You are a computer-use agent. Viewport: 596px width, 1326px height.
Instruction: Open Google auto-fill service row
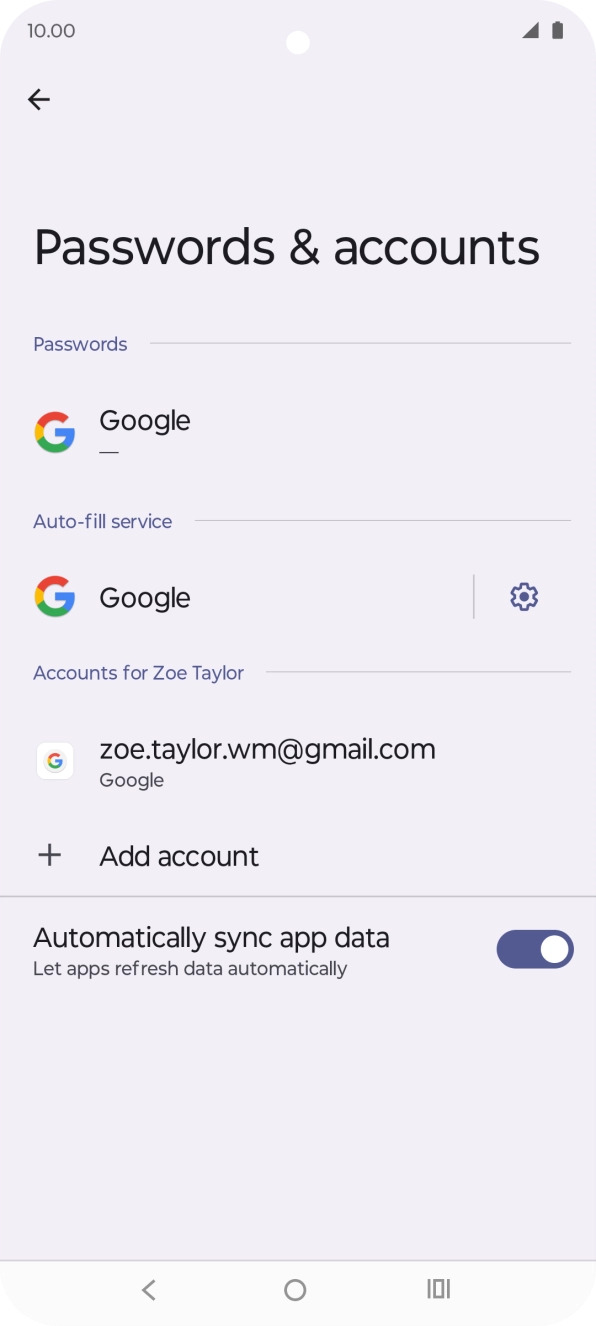(236, 597)
